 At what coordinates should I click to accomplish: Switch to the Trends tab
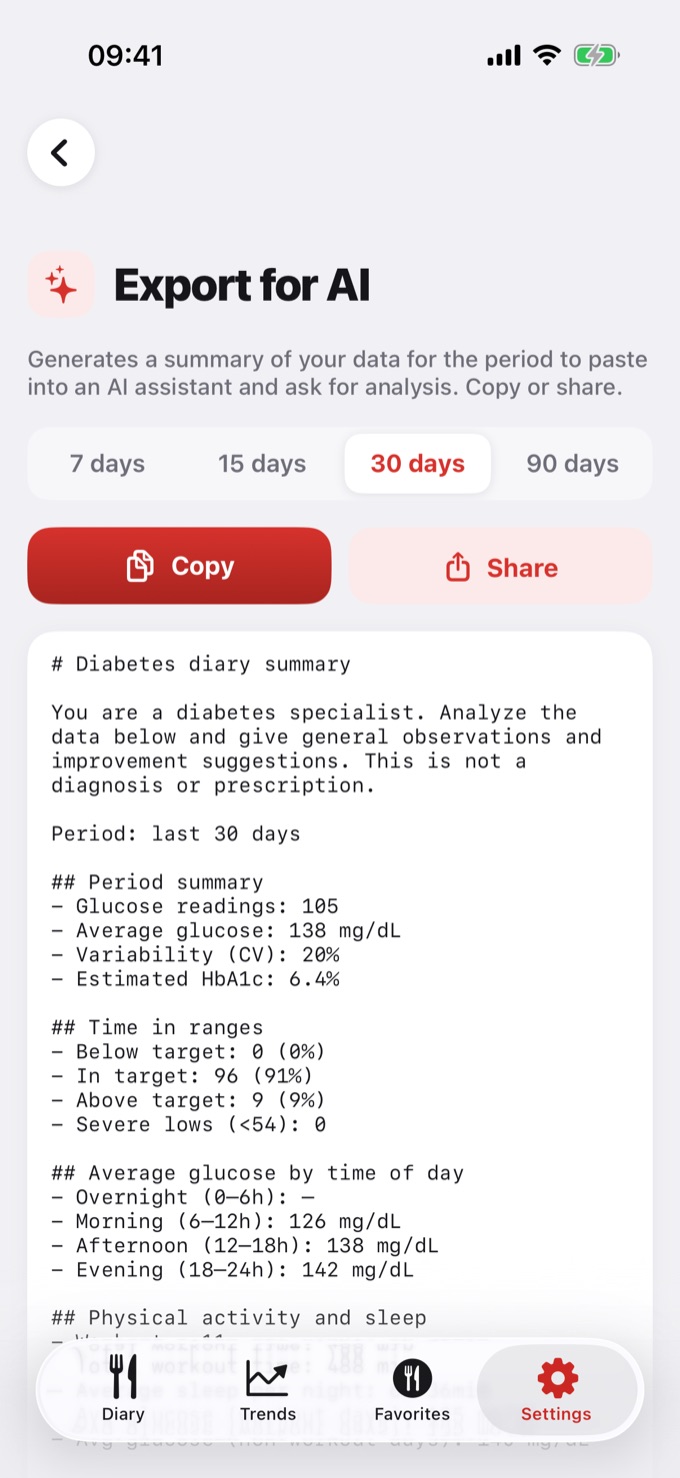click(268, 1389)
